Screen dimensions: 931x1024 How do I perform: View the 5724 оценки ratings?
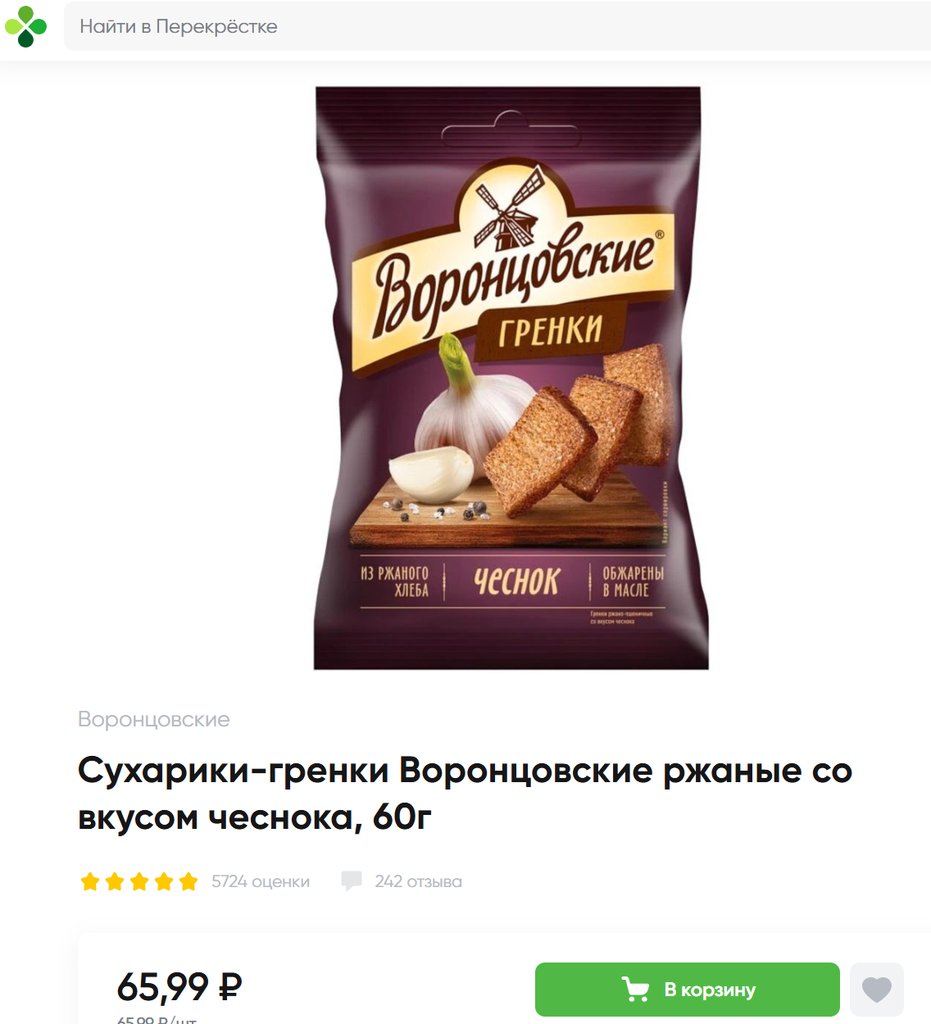click(260, 882)
